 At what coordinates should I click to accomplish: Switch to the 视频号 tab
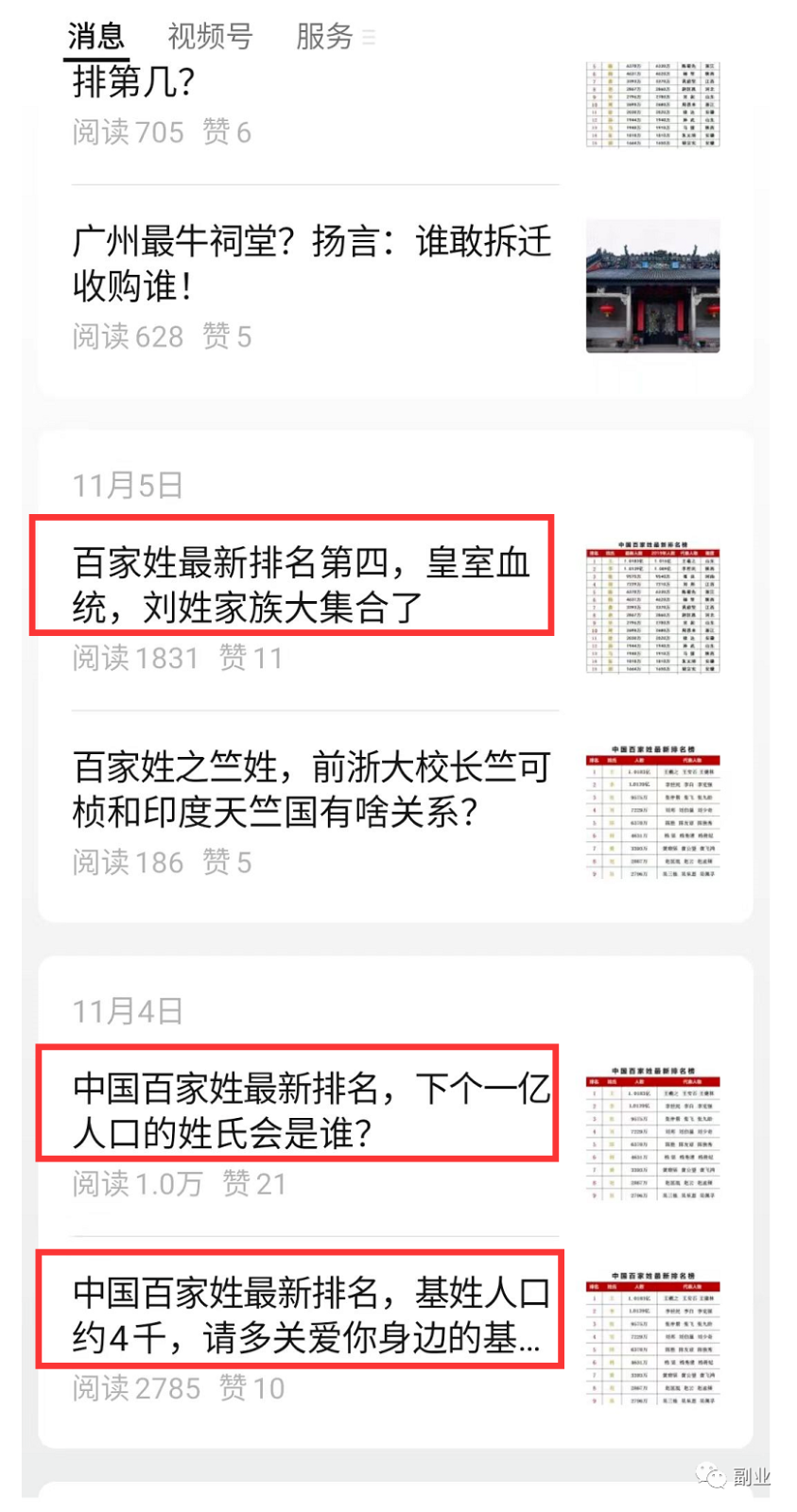(208, 36)
